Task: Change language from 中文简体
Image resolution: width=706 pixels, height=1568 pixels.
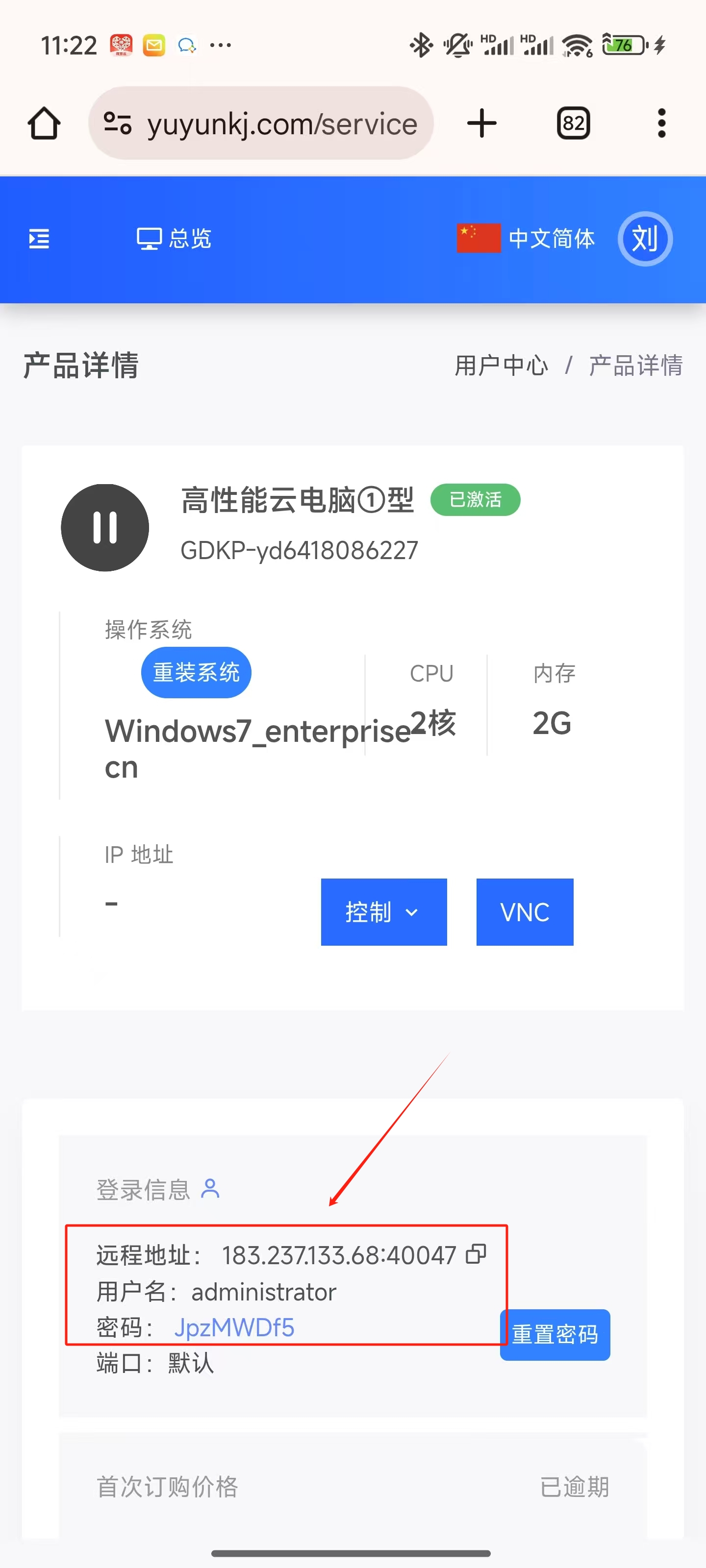Action: 526,239
